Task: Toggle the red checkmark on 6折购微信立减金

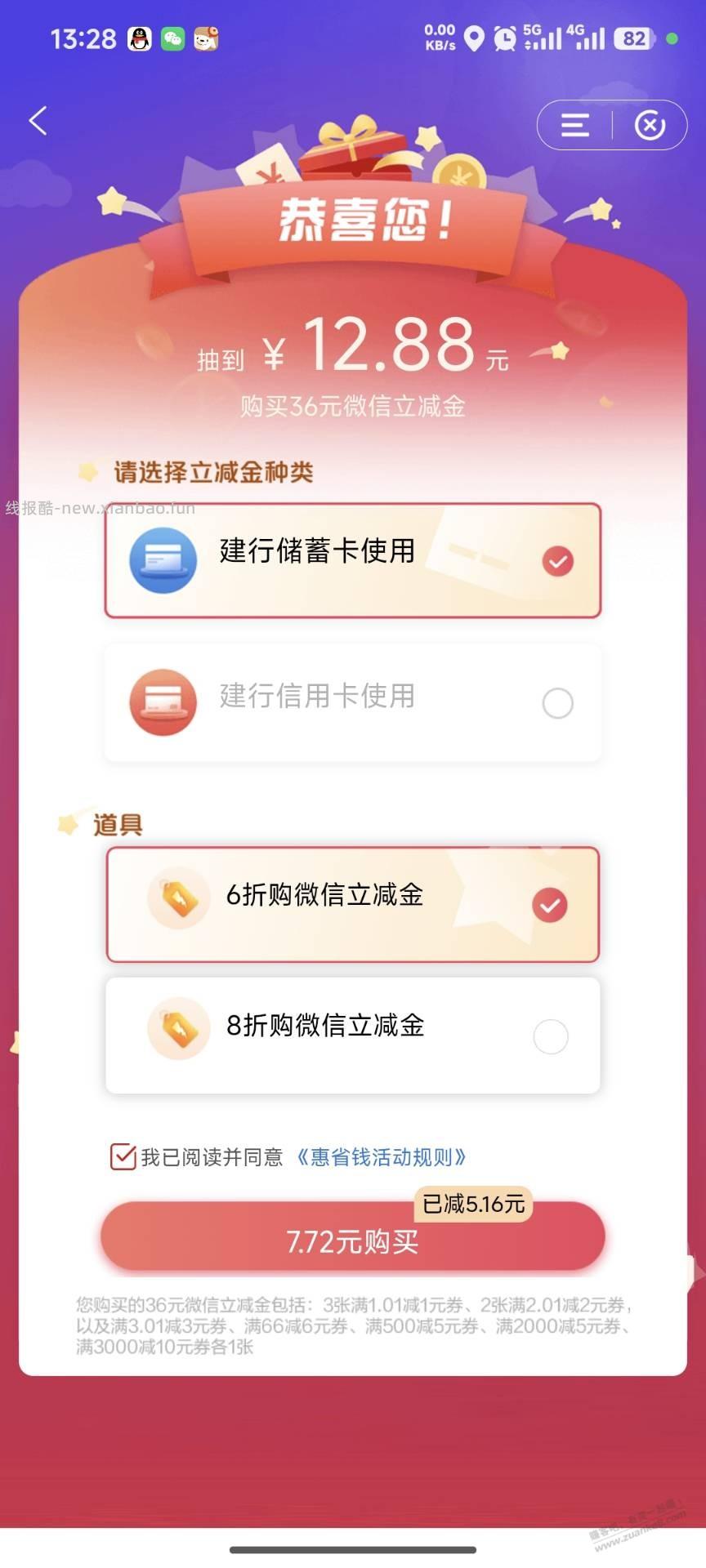Action: [550, 904]
